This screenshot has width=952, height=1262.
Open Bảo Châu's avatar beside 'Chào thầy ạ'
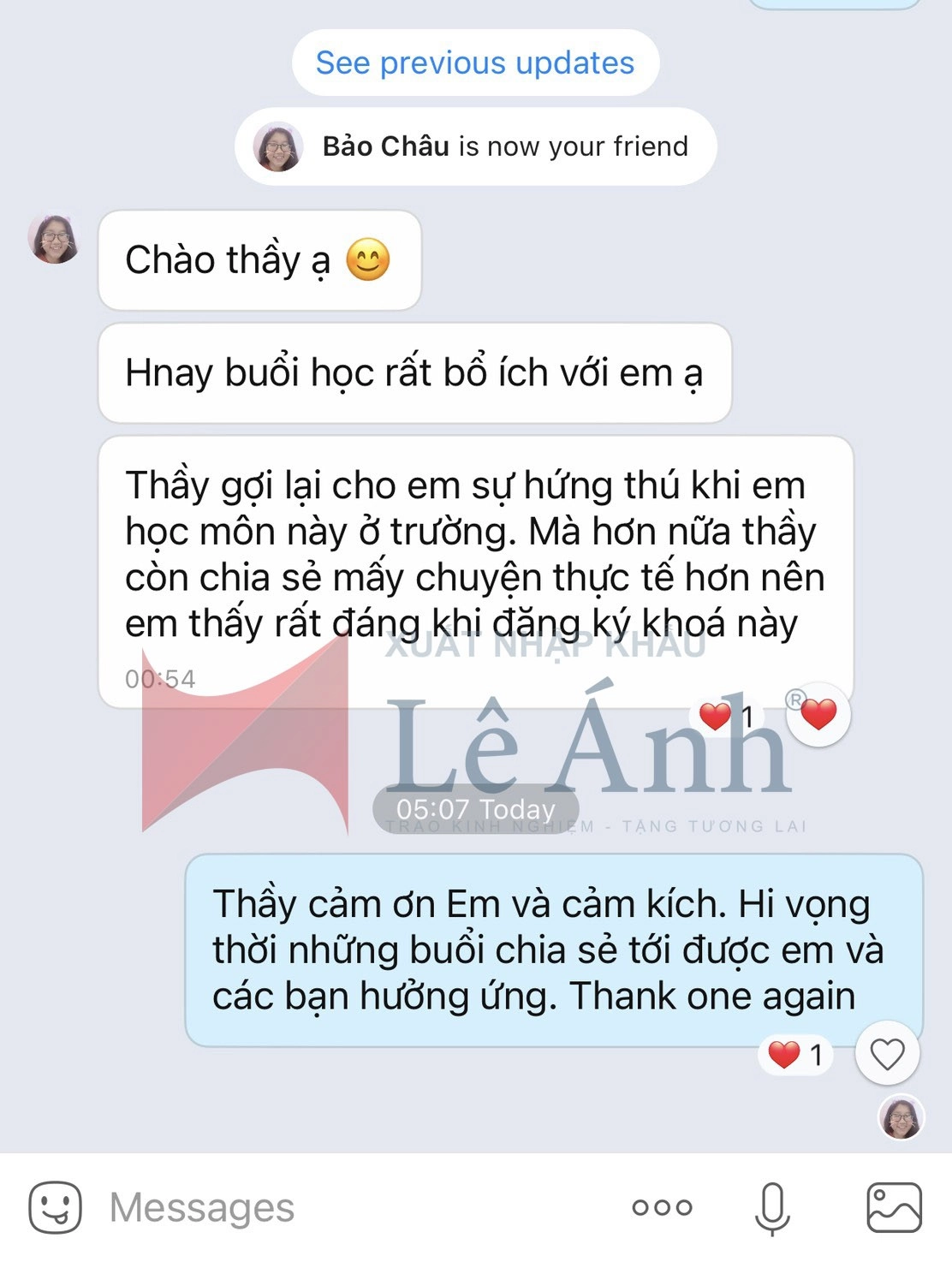55,239
